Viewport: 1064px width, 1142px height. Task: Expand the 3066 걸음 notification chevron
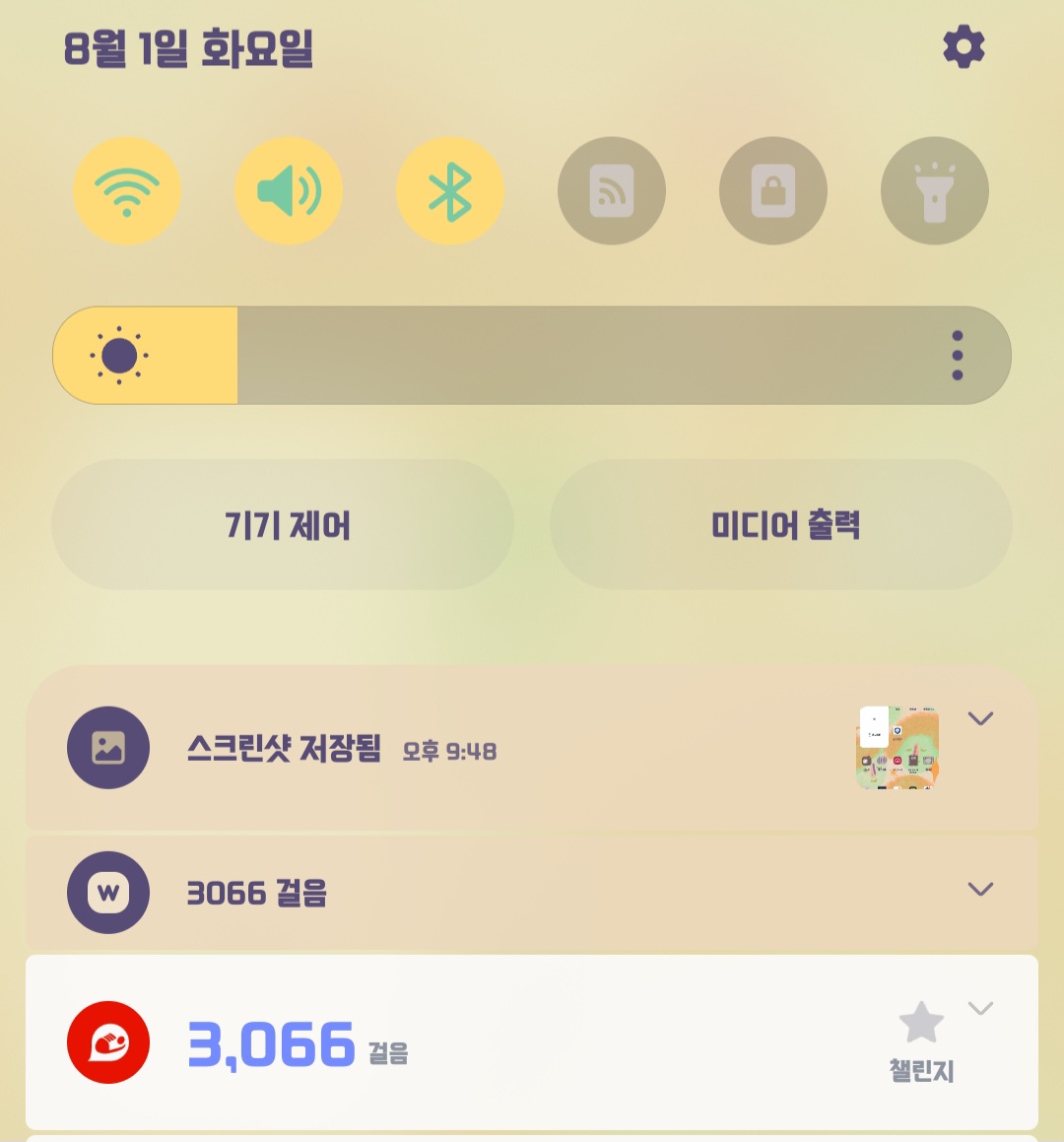(x=980, y=889)
